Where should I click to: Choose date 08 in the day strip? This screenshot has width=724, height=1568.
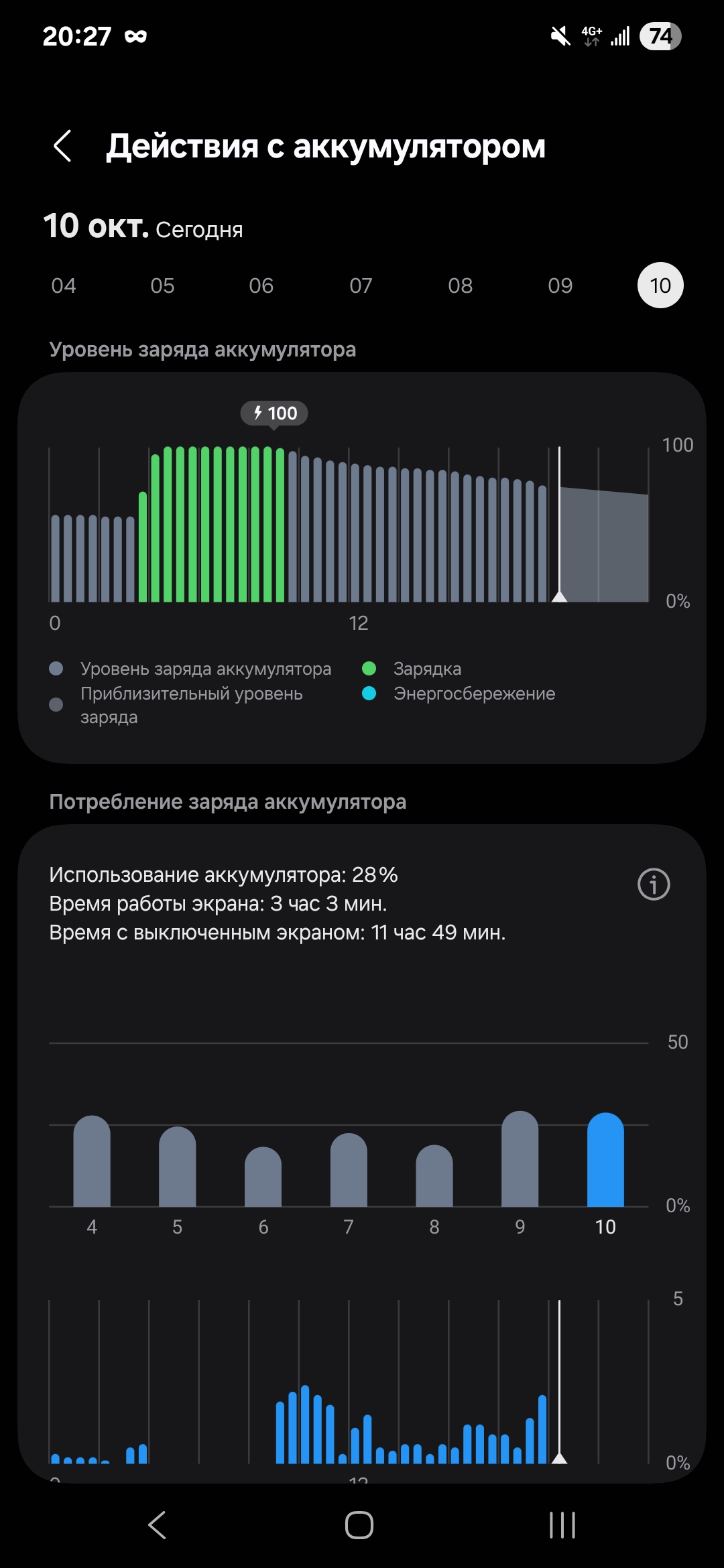coord(461,285)
